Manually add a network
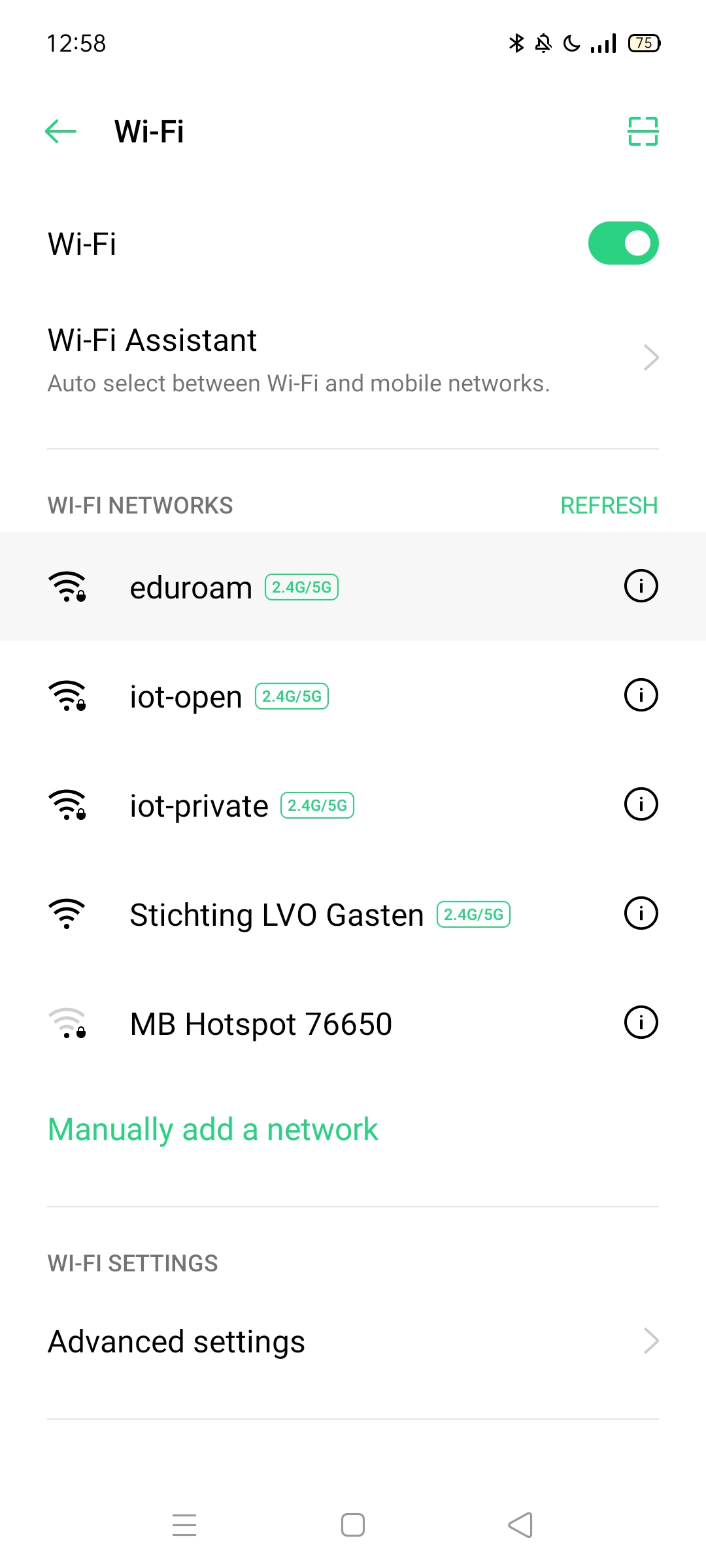Image resolution: width=706 pixels, height=1568 pixels. (x=212, y=1128)
